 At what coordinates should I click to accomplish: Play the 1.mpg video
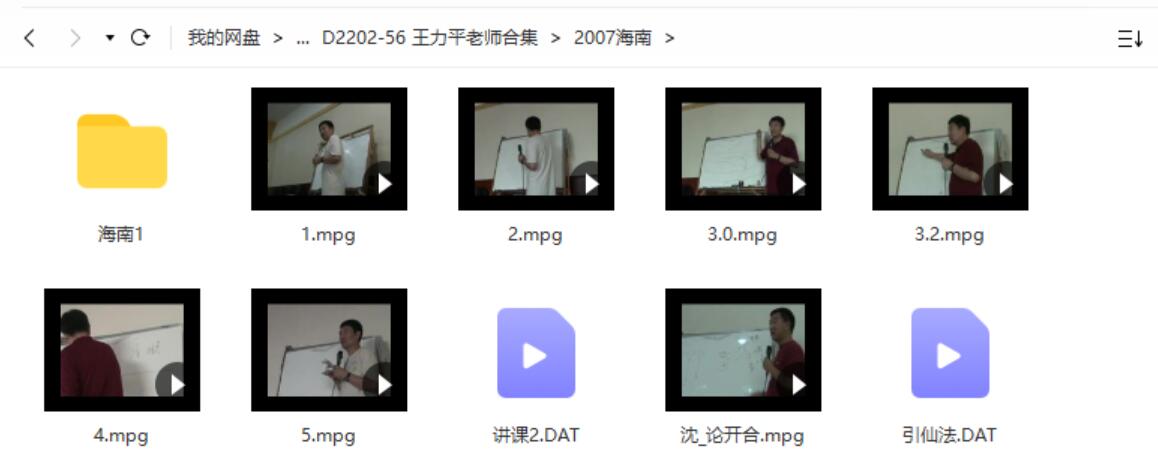329,149
